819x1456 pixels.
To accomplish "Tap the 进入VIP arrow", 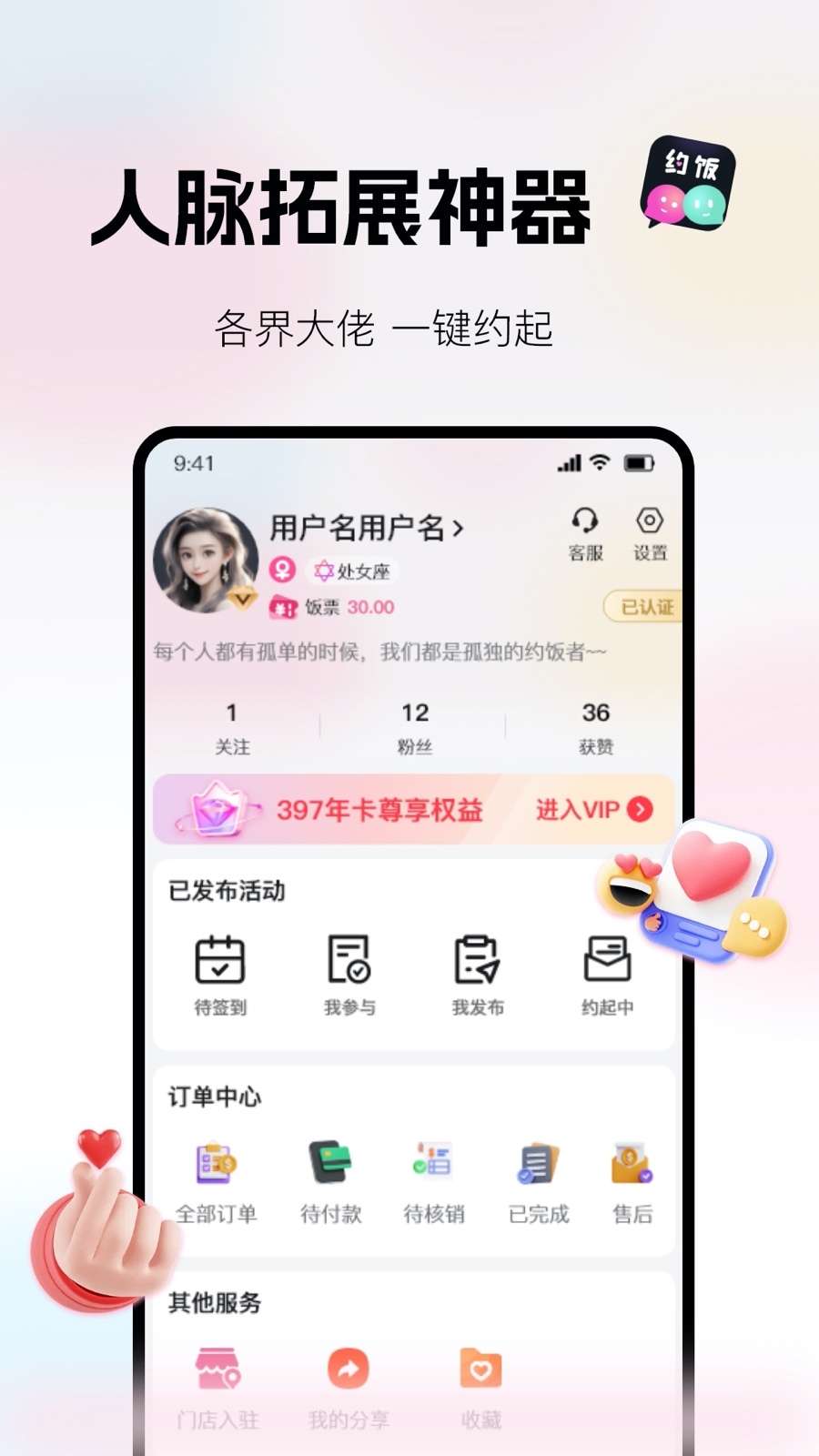I will (641, 810).
